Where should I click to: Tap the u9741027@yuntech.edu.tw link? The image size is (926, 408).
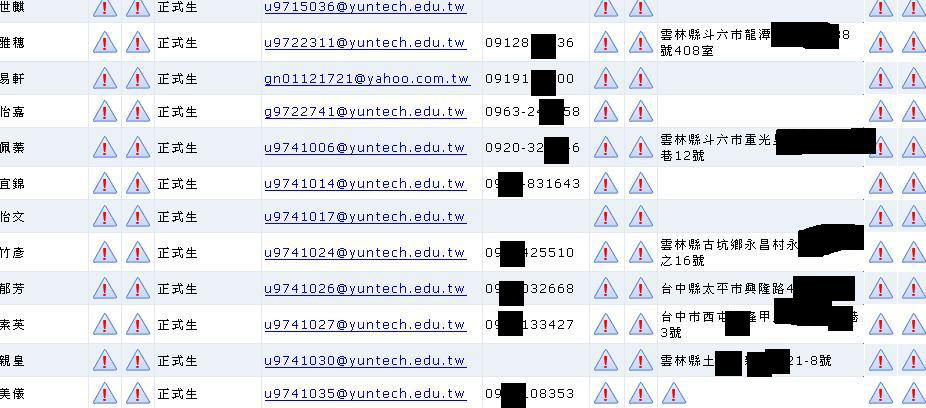pos(364,324)
